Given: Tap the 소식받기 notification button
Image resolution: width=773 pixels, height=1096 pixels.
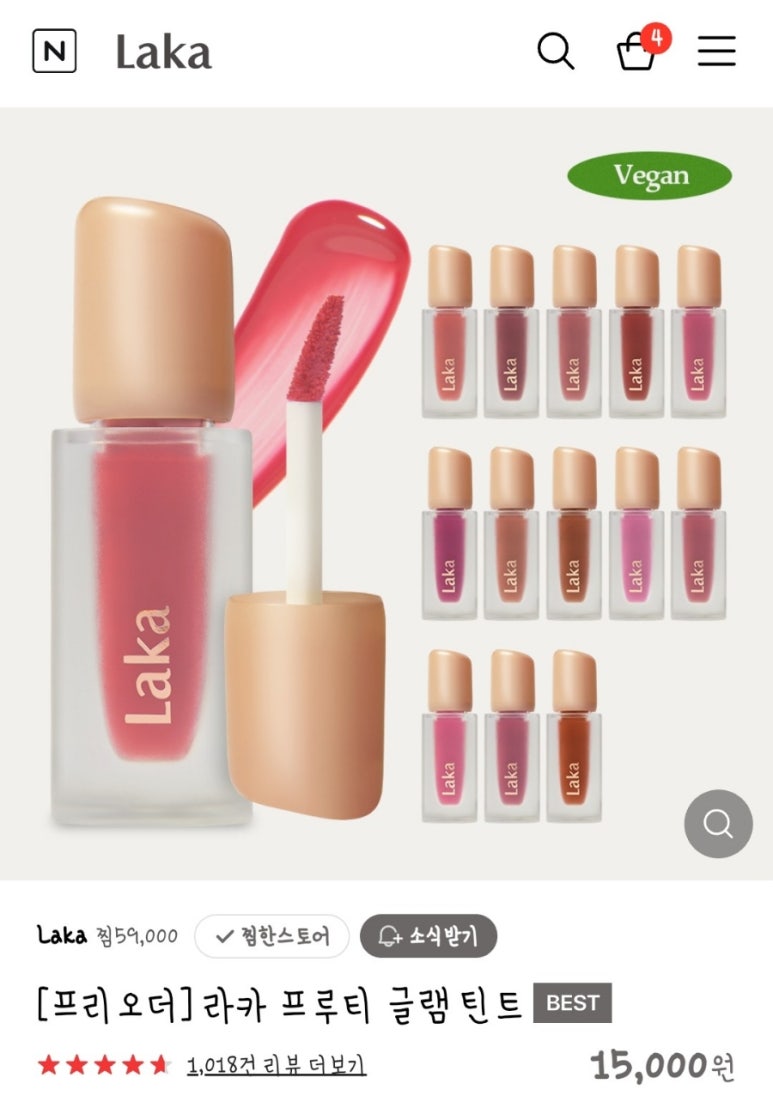Looking at the screenshot, I should (x=428, y=937).
